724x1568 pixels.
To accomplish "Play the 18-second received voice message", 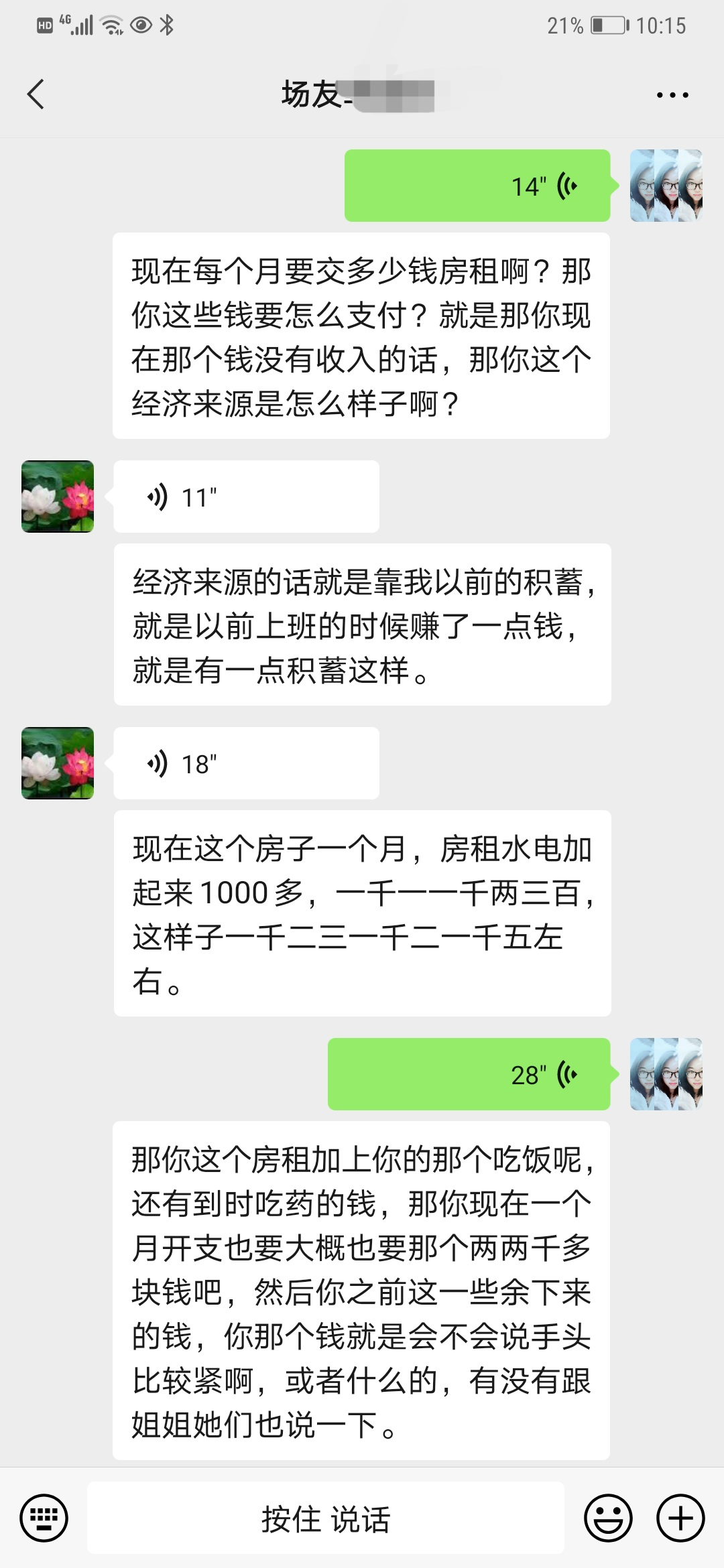I will 246,763.
